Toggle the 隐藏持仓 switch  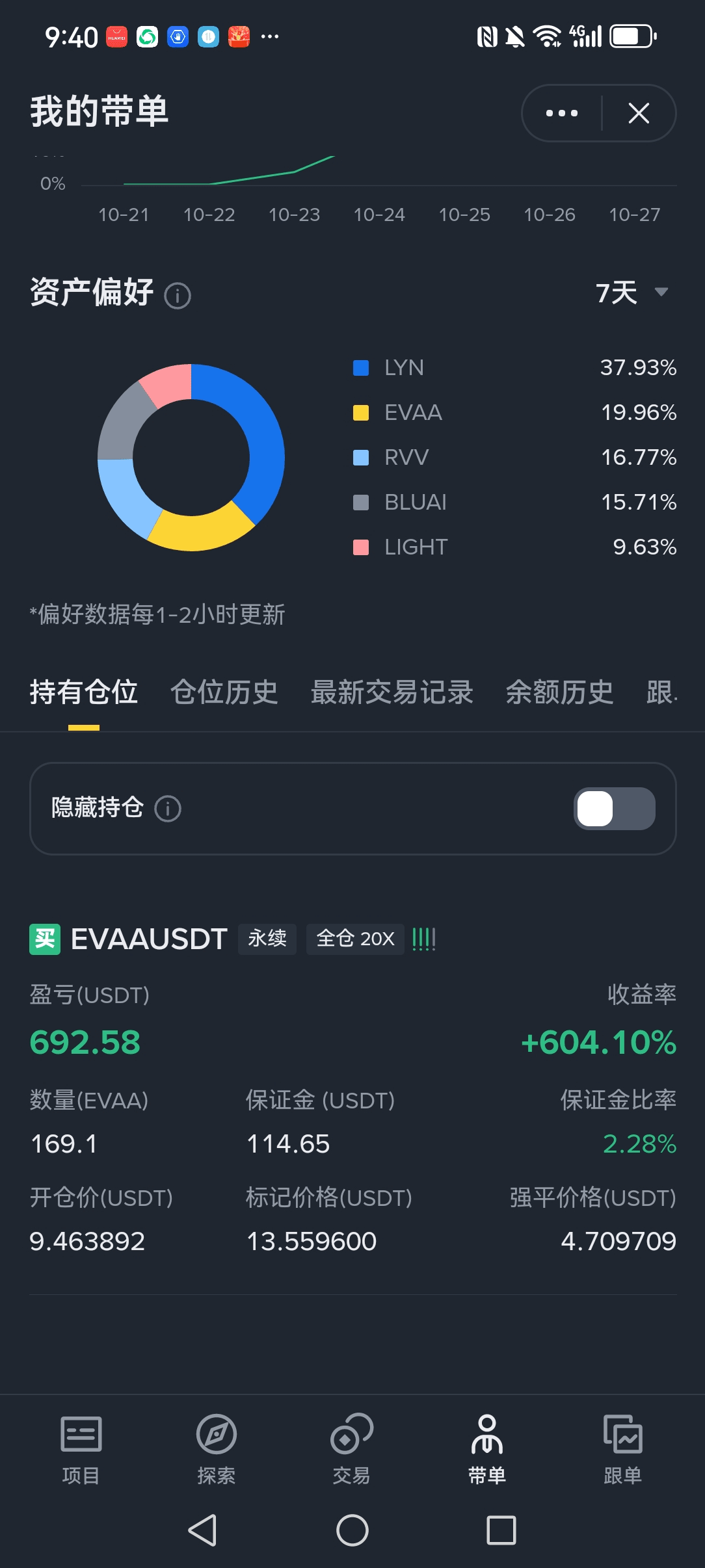click(x=614, y=809)
